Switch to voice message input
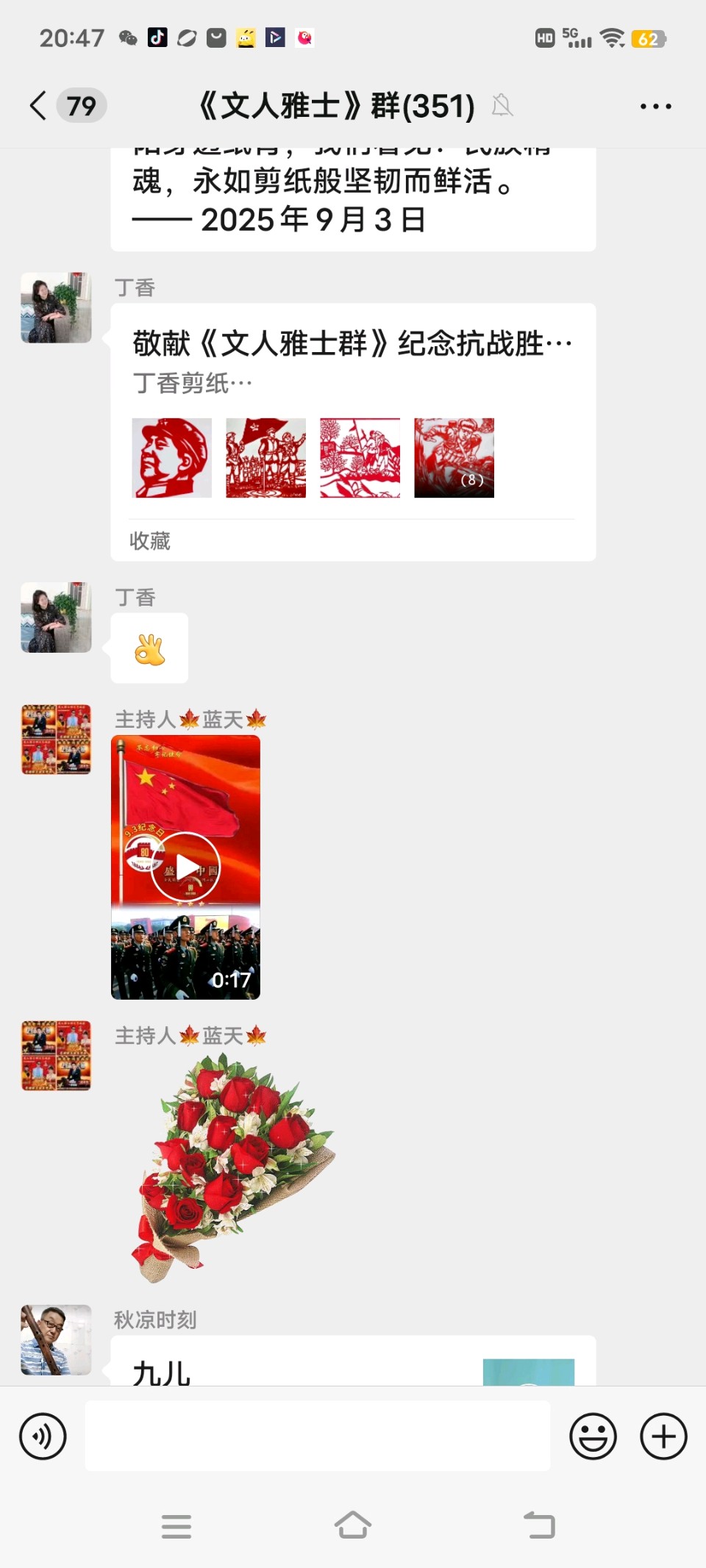706x1568 pixels. point(43,1436)
